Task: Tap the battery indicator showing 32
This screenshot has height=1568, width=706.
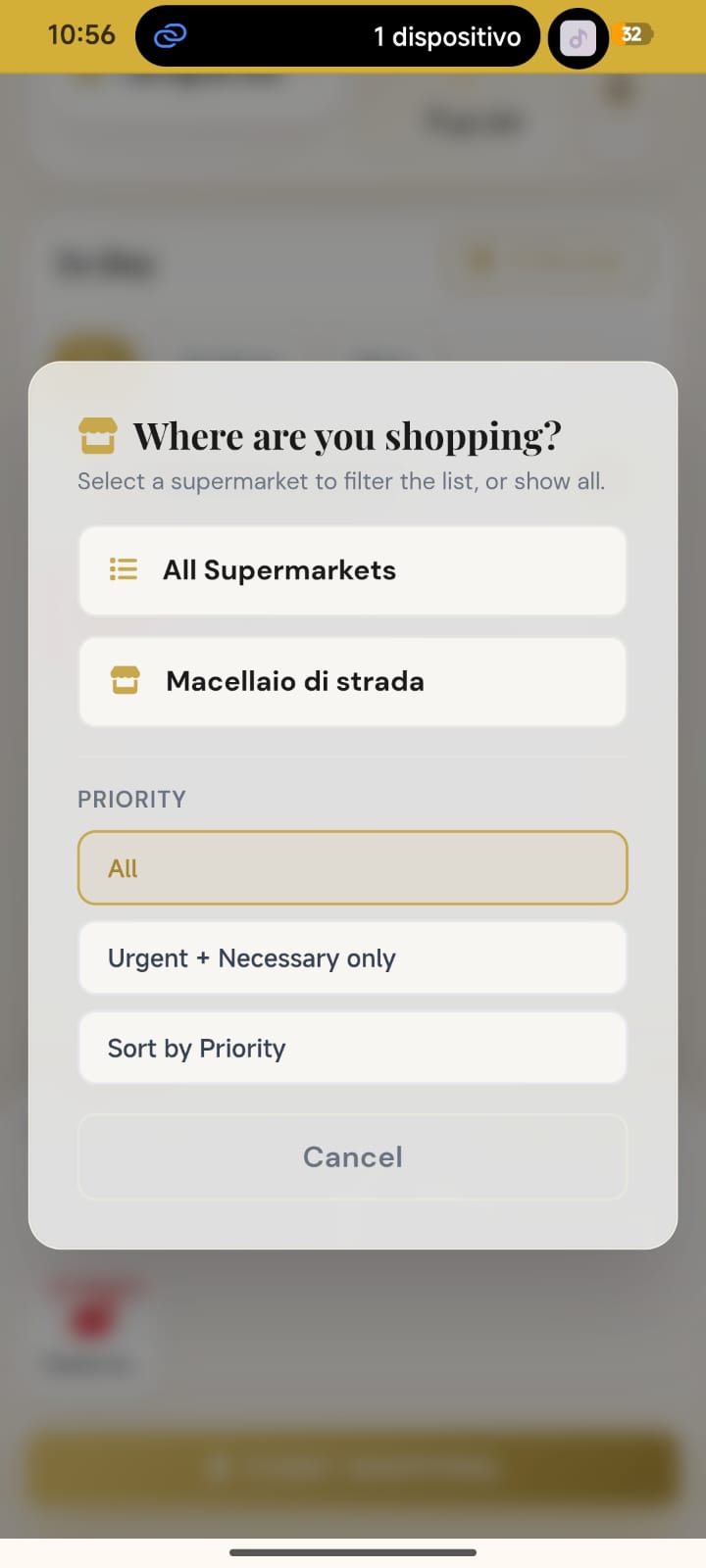Action: coord(633,33)
